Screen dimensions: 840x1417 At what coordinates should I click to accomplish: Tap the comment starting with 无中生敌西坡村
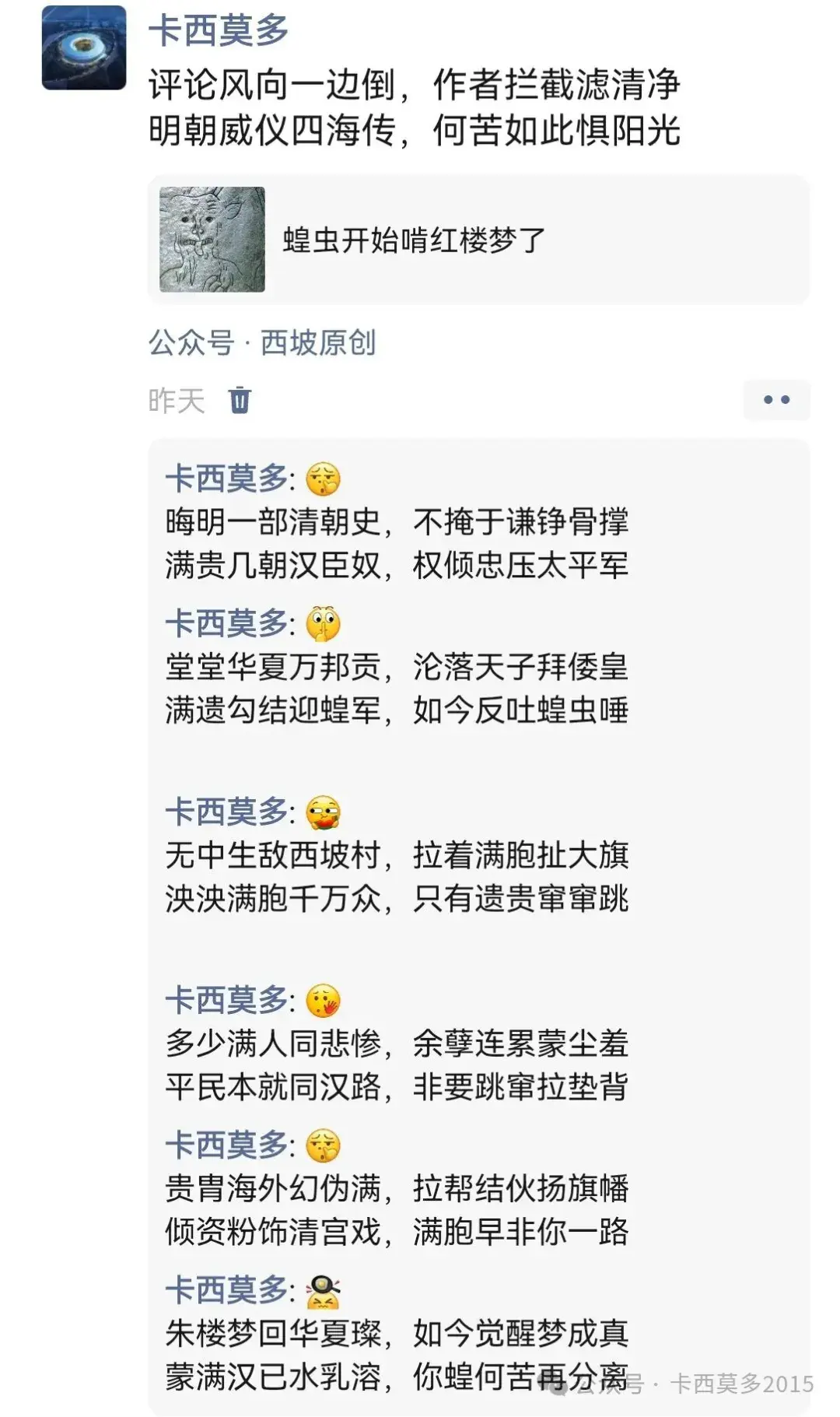(397, 876)
